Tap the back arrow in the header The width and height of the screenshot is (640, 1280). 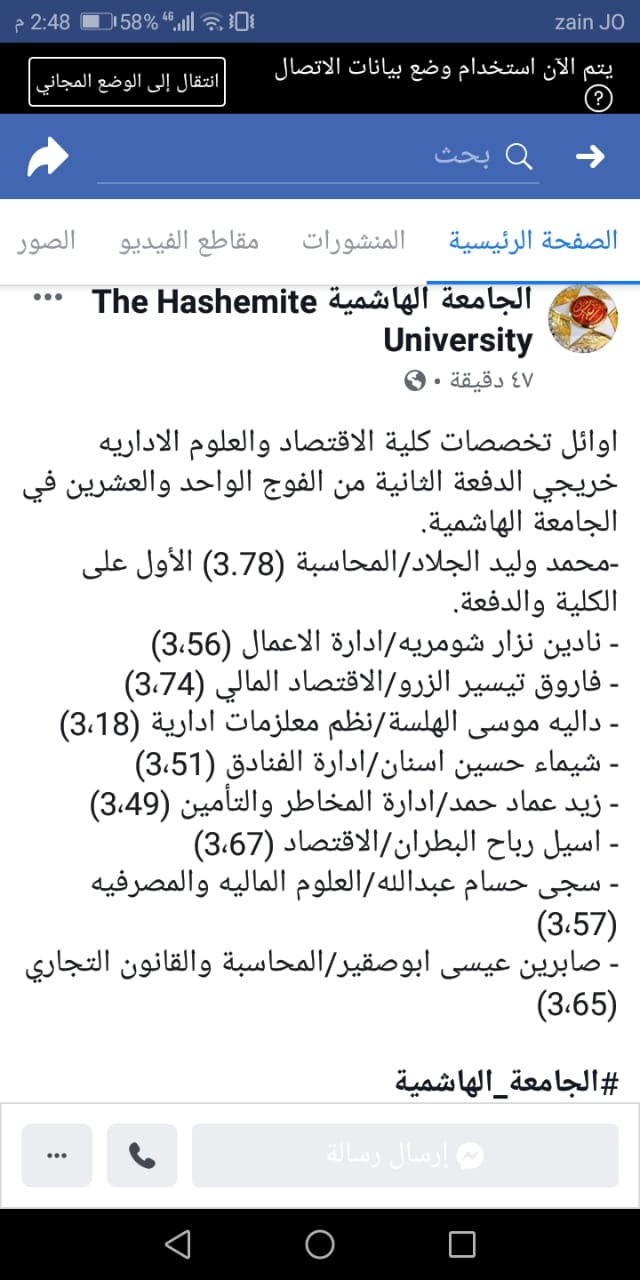[x=592, y=157]
